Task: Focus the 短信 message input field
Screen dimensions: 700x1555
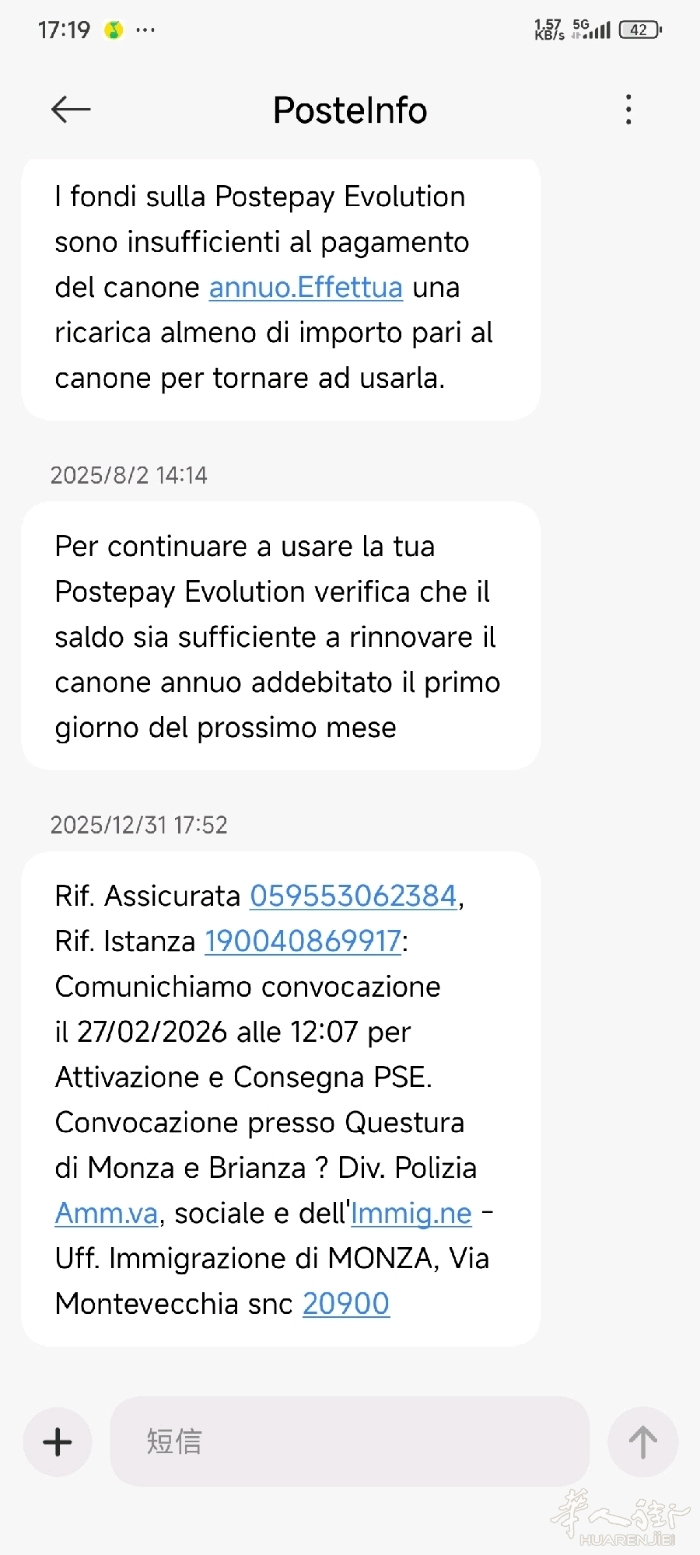Action: (350, 1442)
